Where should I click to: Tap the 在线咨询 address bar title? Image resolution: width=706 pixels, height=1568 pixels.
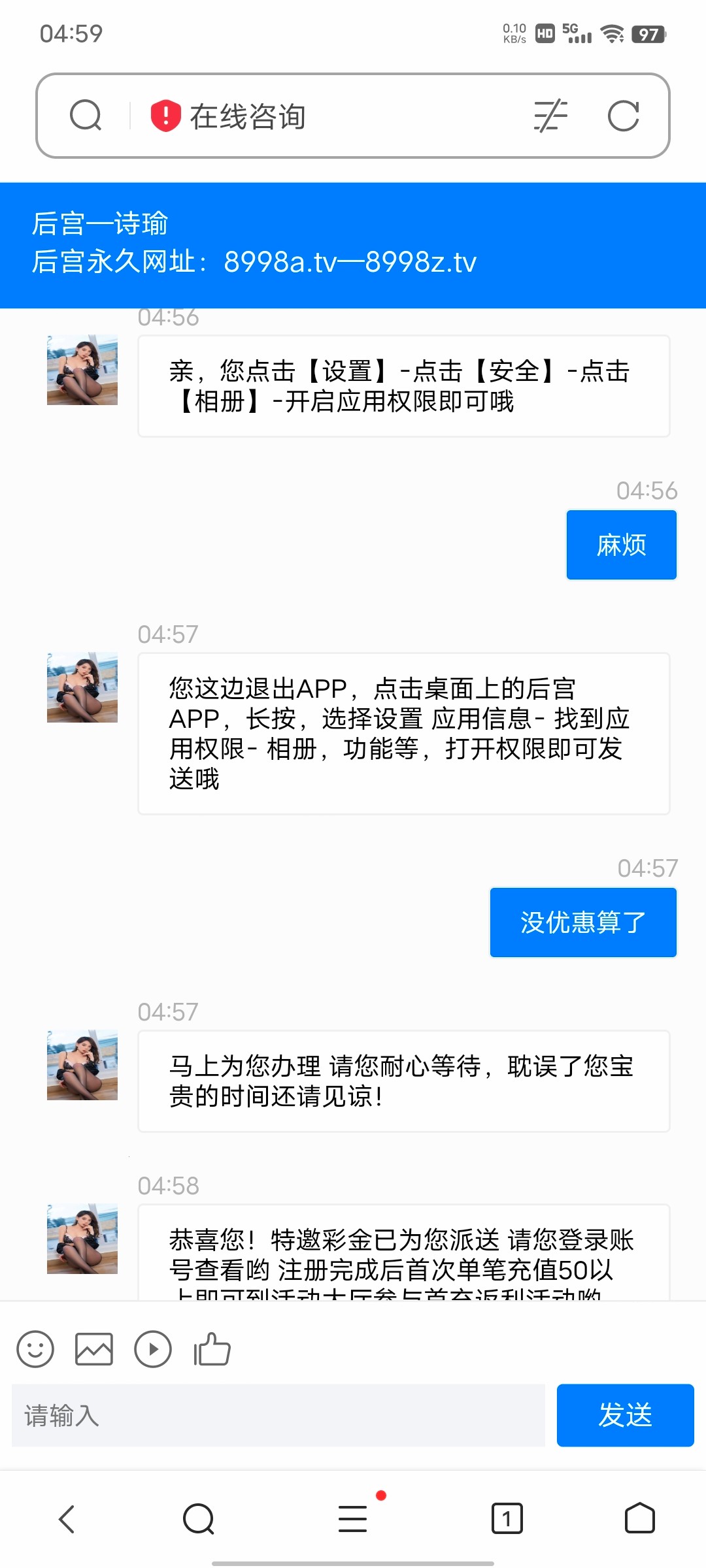tap(248, 116)
